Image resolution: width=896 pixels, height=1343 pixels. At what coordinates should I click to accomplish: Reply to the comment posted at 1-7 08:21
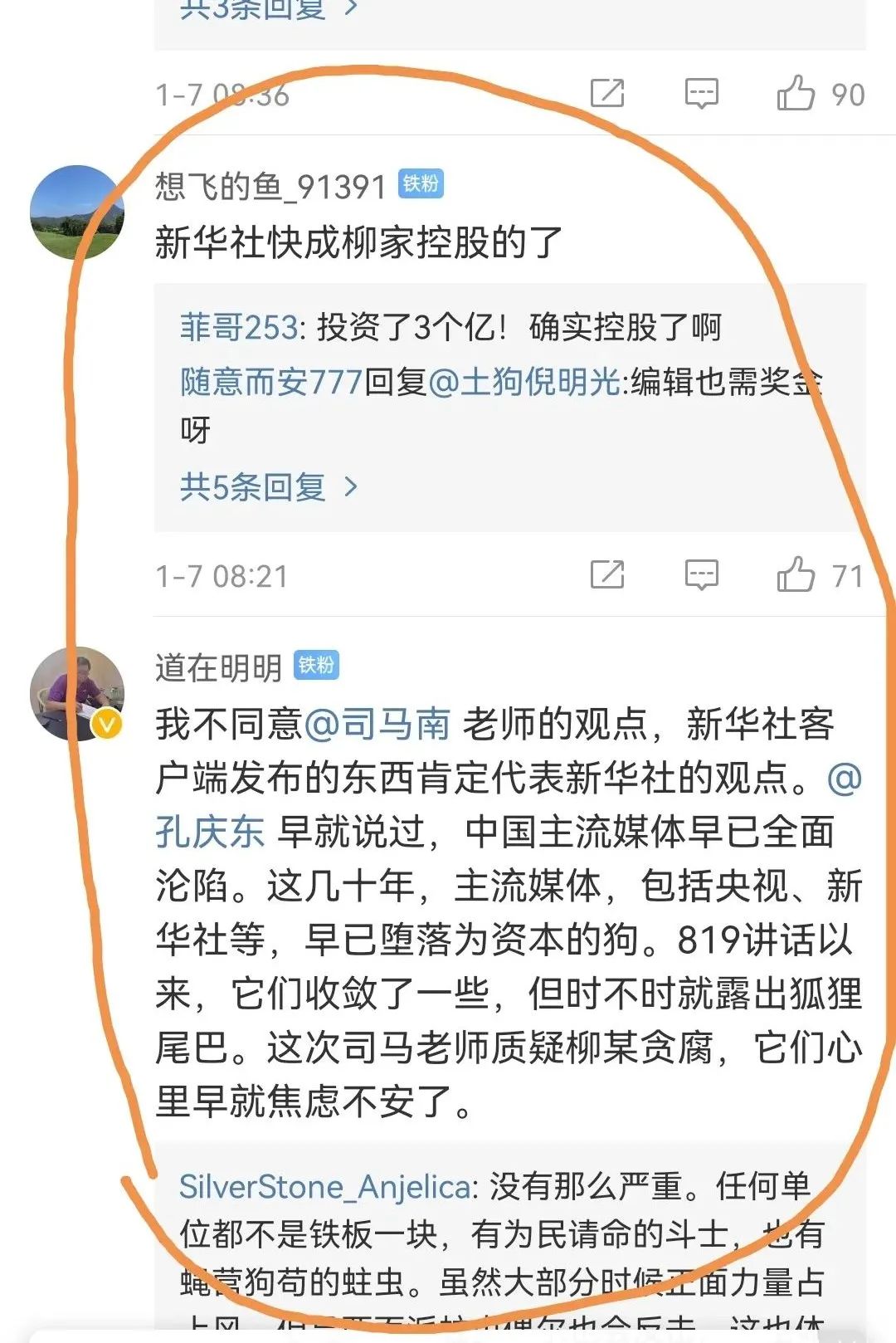click(701, 574)
